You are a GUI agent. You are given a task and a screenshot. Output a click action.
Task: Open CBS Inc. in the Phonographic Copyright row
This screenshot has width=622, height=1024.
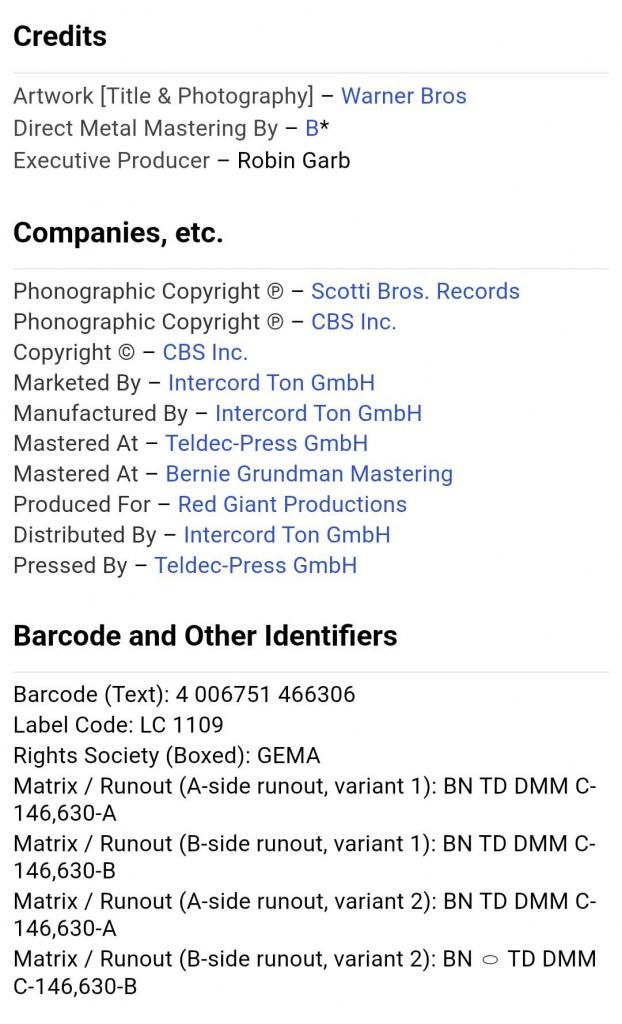click(353, 322)
